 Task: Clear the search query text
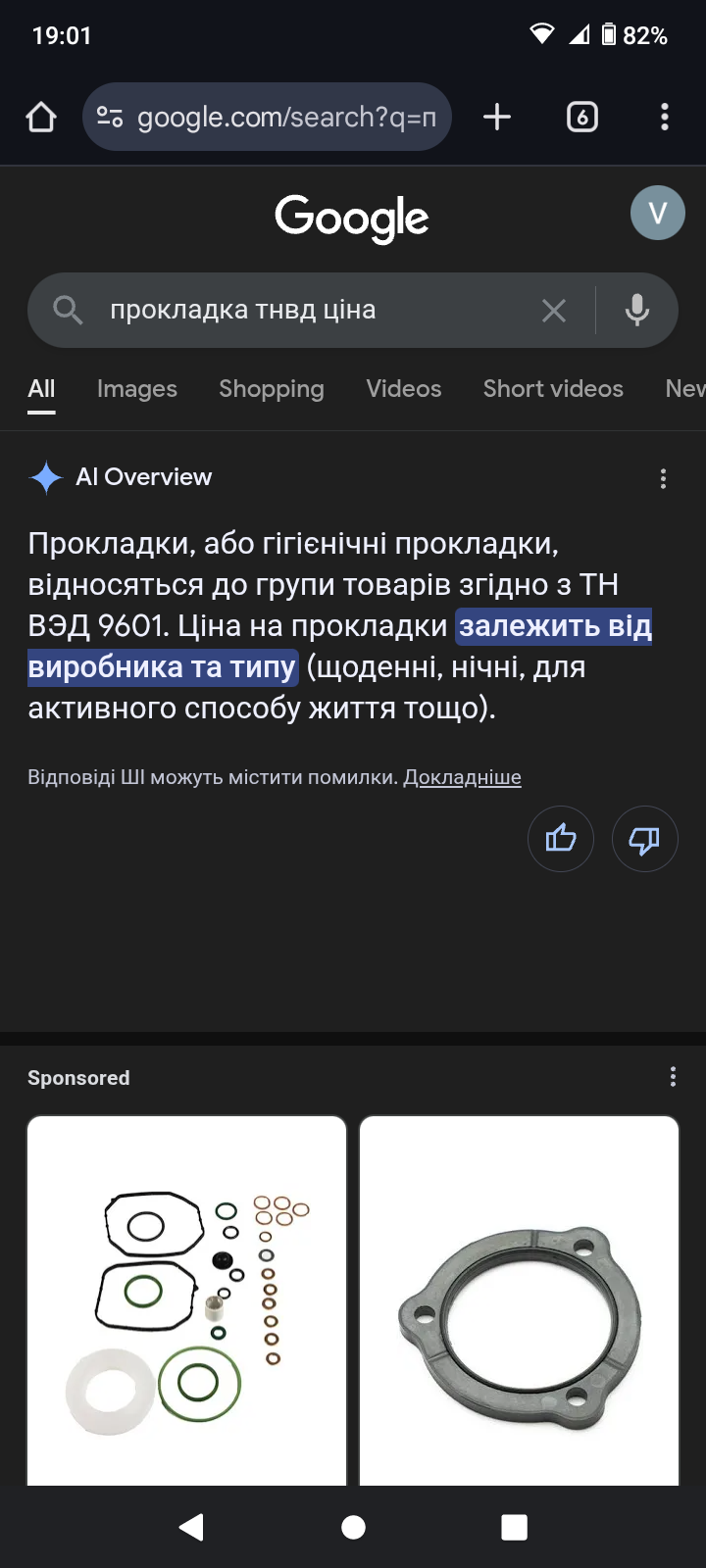click(554, 311)
